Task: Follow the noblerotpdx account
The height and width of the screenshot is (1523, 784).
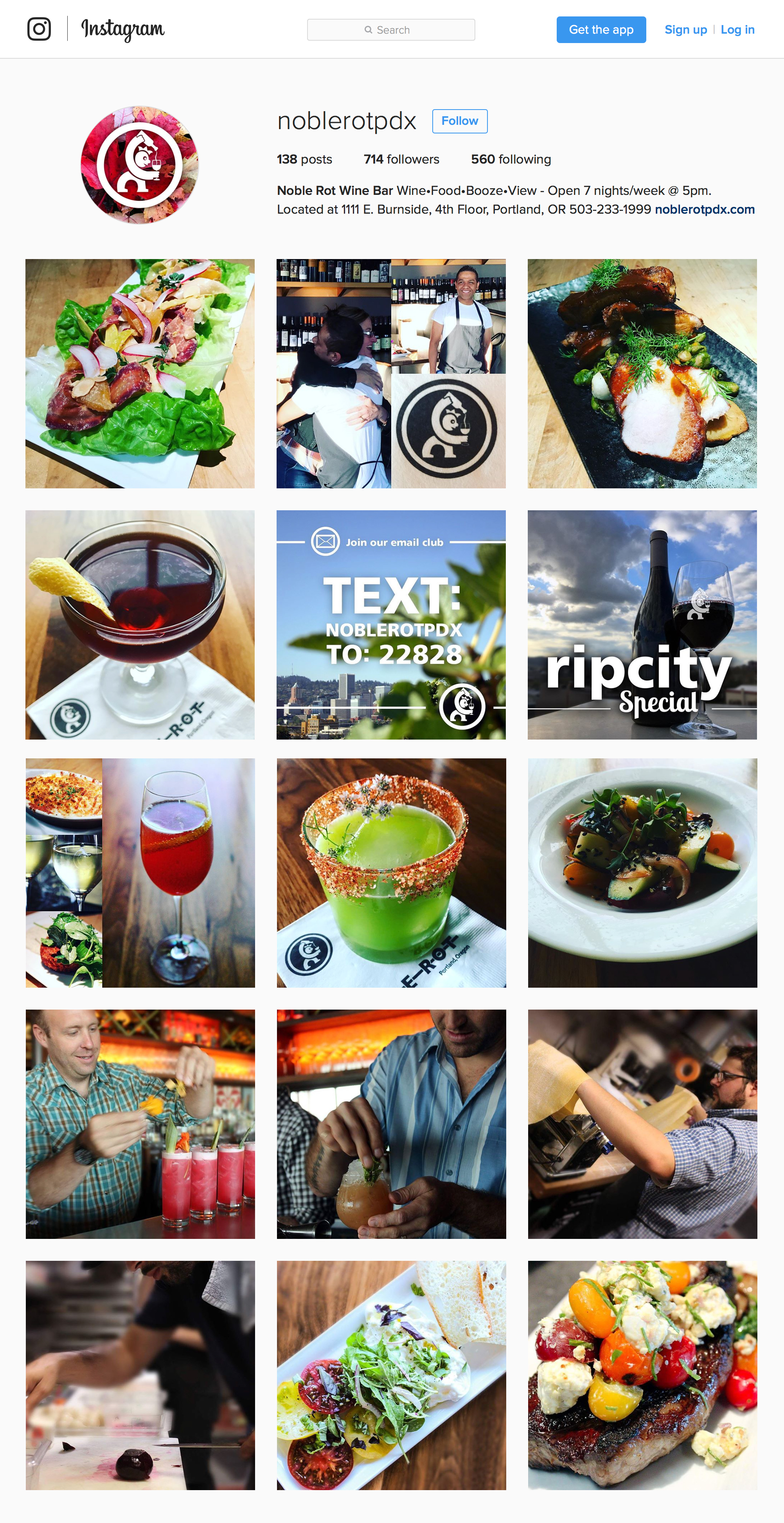Action: [459, 121]
